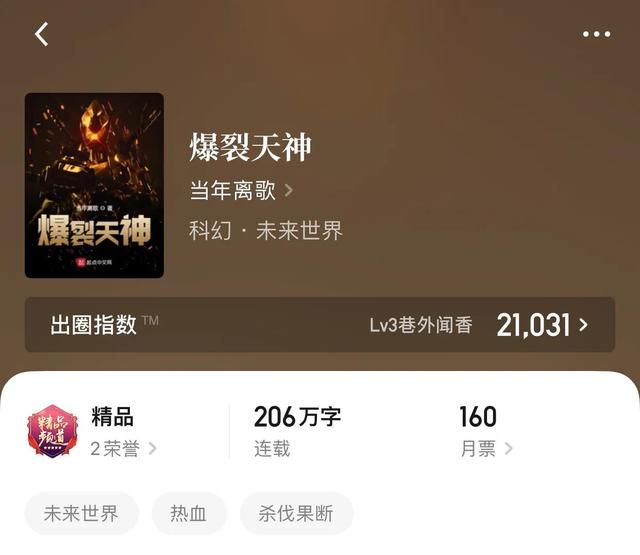Viewport: 640px width, 555px height.
Task: Select the 杀伐果断 tag chip
Action: [295, 513]
